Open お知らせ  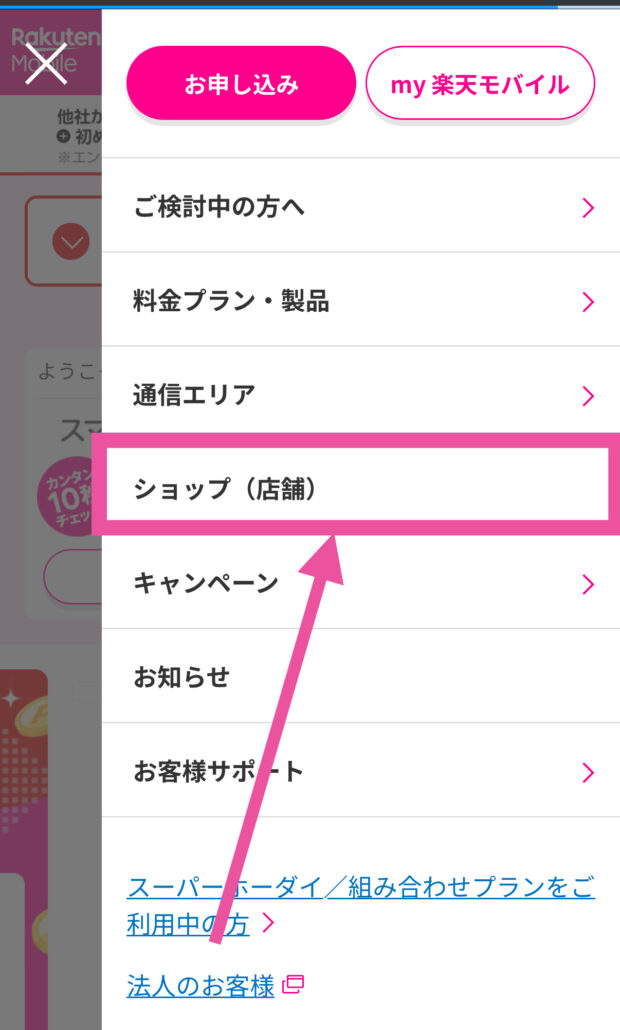click(x=360, y=677)
